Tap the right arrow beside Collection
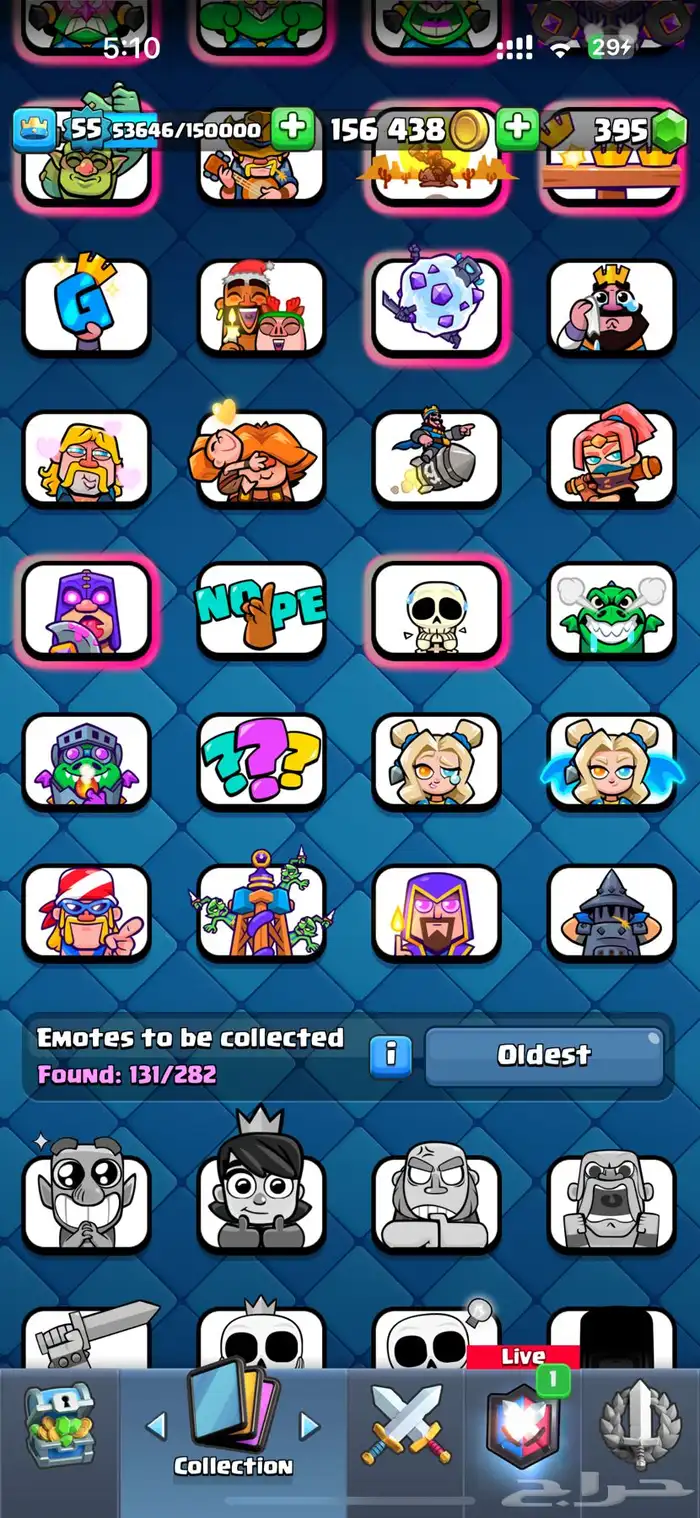The height and width of the screenshot is (1518, 700). (310, 1425)
